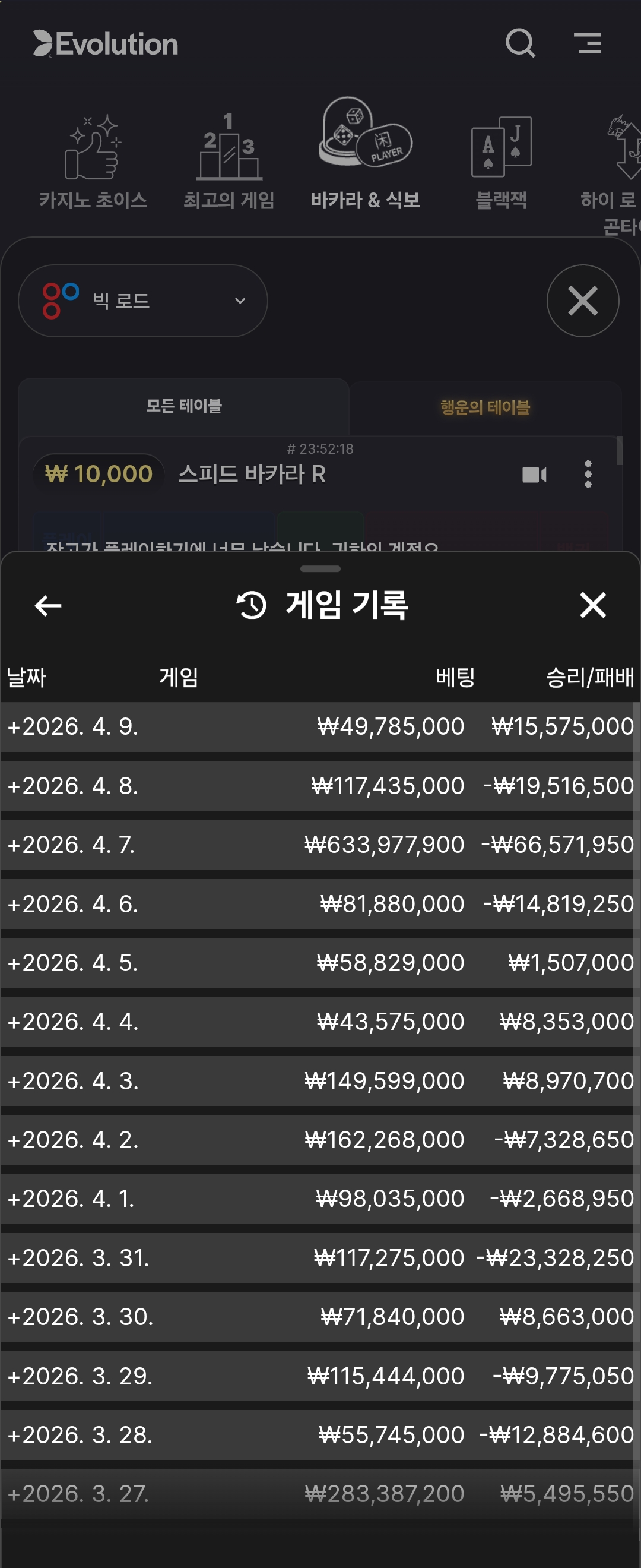The image size is (641, 1568).
Task: Open the video camera for 스피드 바카라 R
Action: (534, 474)
